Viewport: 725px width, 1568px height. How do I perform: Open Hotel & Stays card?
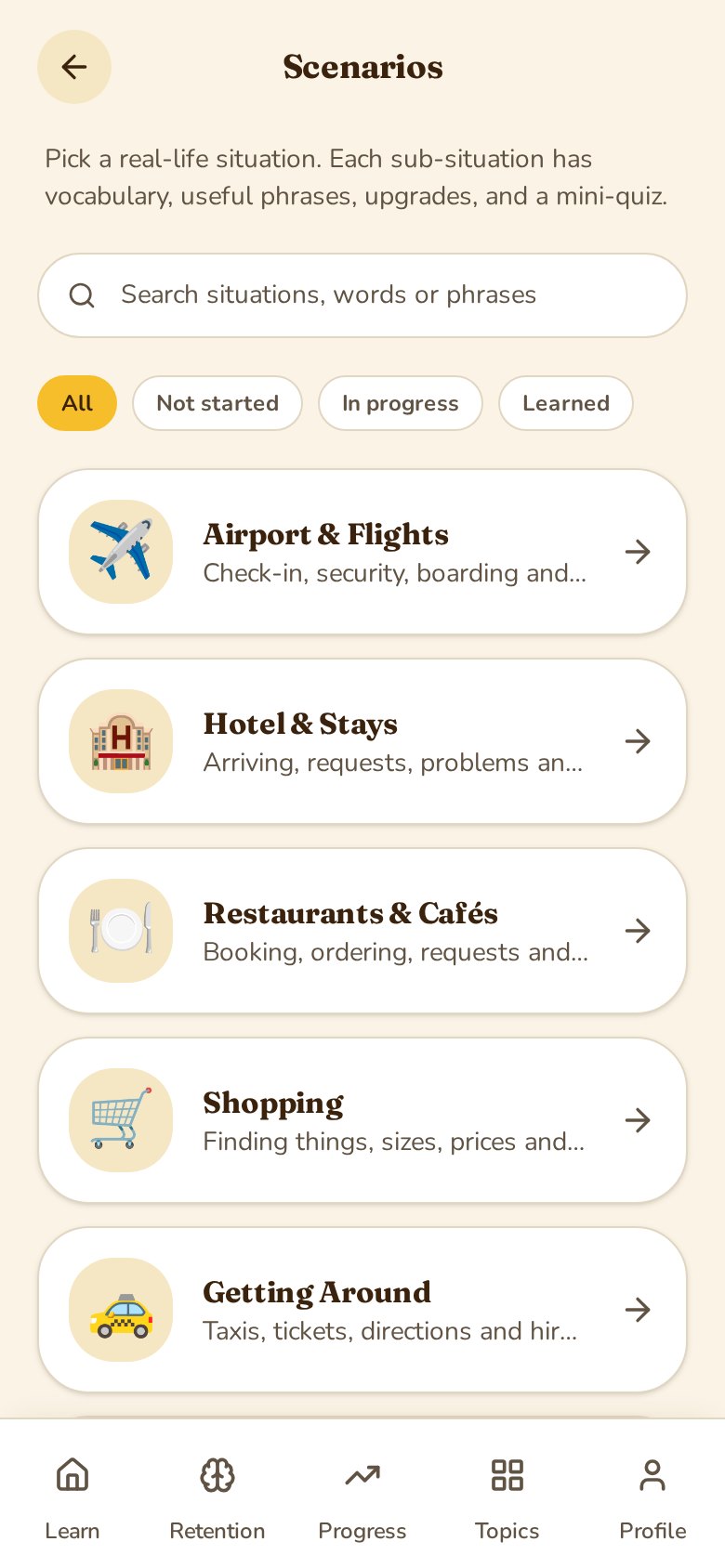coord(362,741)
